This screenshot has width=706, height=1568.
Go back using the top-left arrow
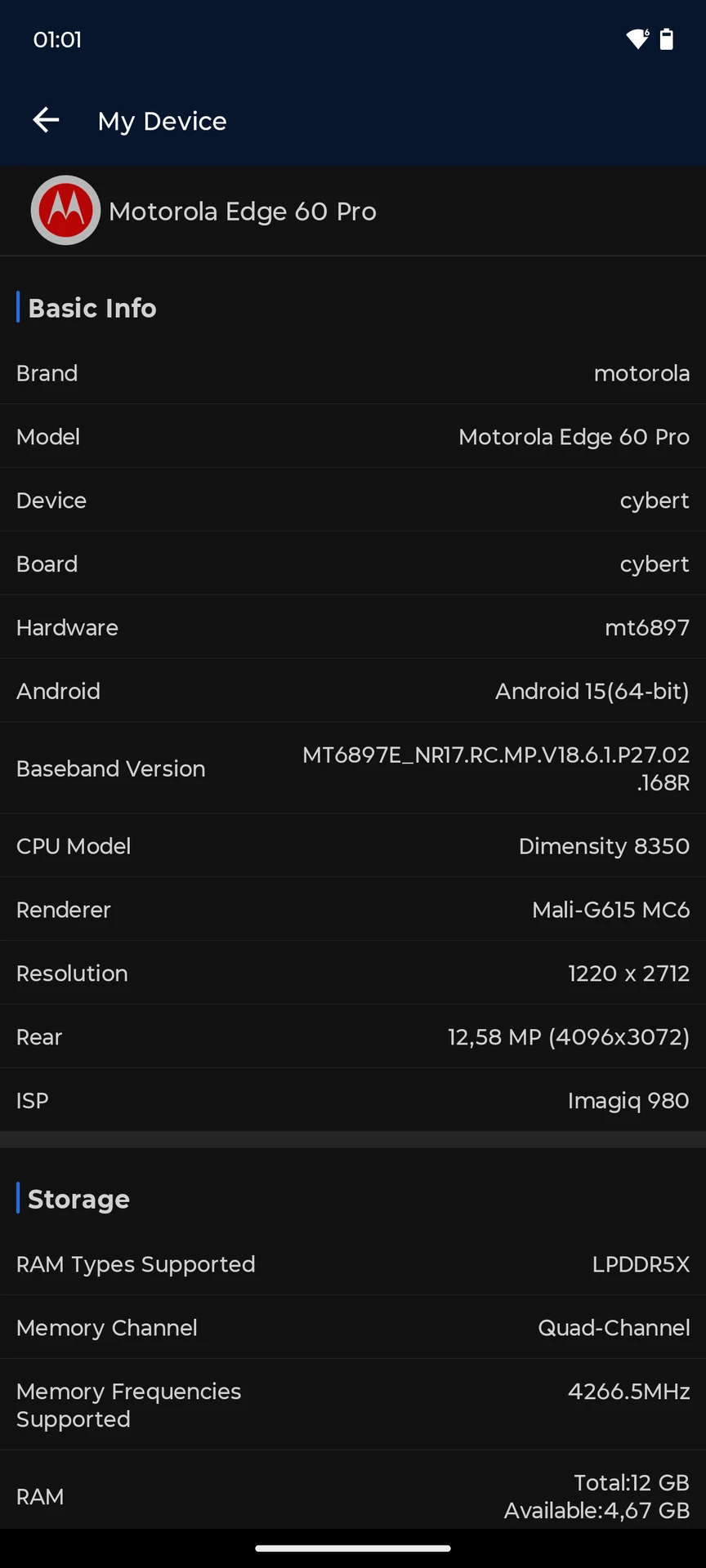pyautogui.click(x=46, y=120)
